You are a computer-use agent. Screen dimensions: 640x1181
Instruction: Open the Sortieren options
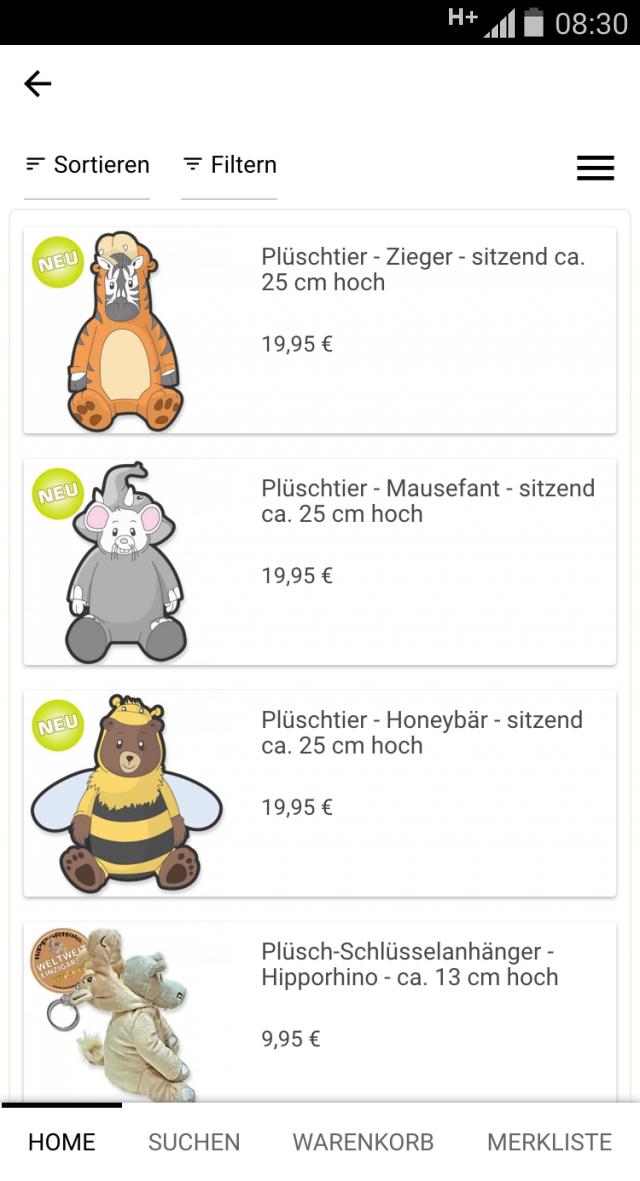tap(88, 165)
